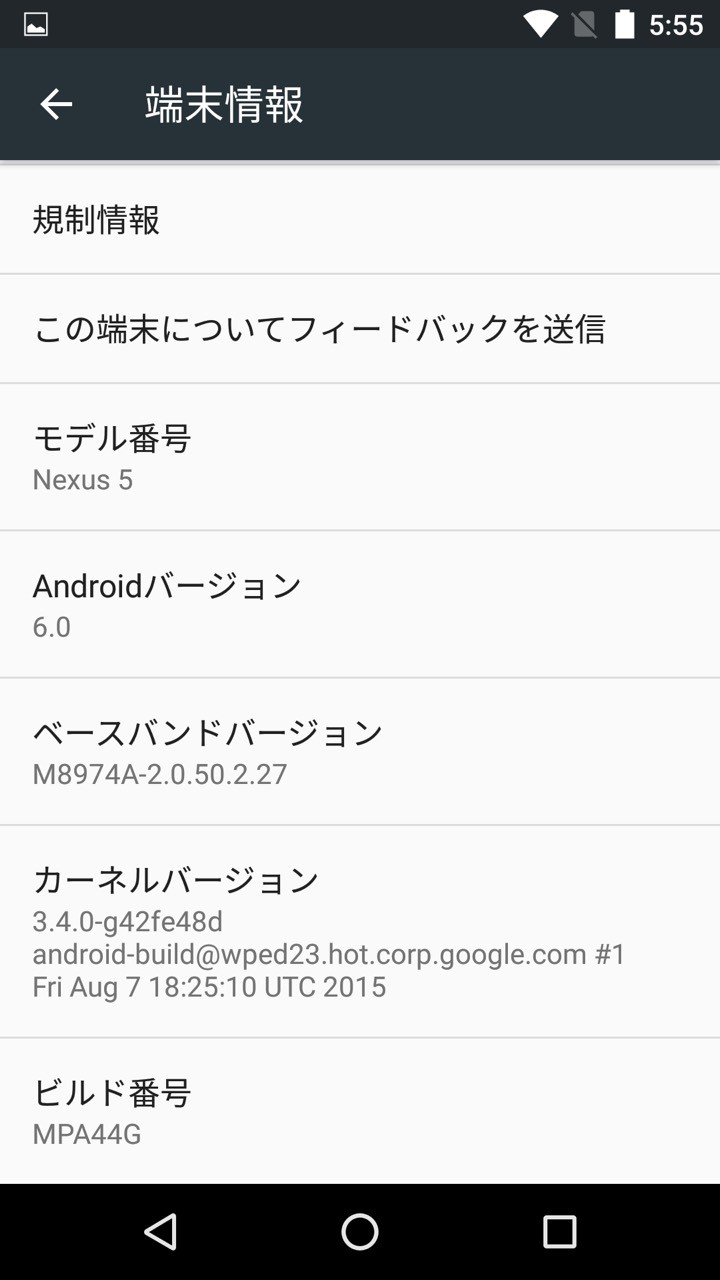The image size is (720, 1280).
Task: Go back using the app bar arrow
Action: (x=56, y=104)
